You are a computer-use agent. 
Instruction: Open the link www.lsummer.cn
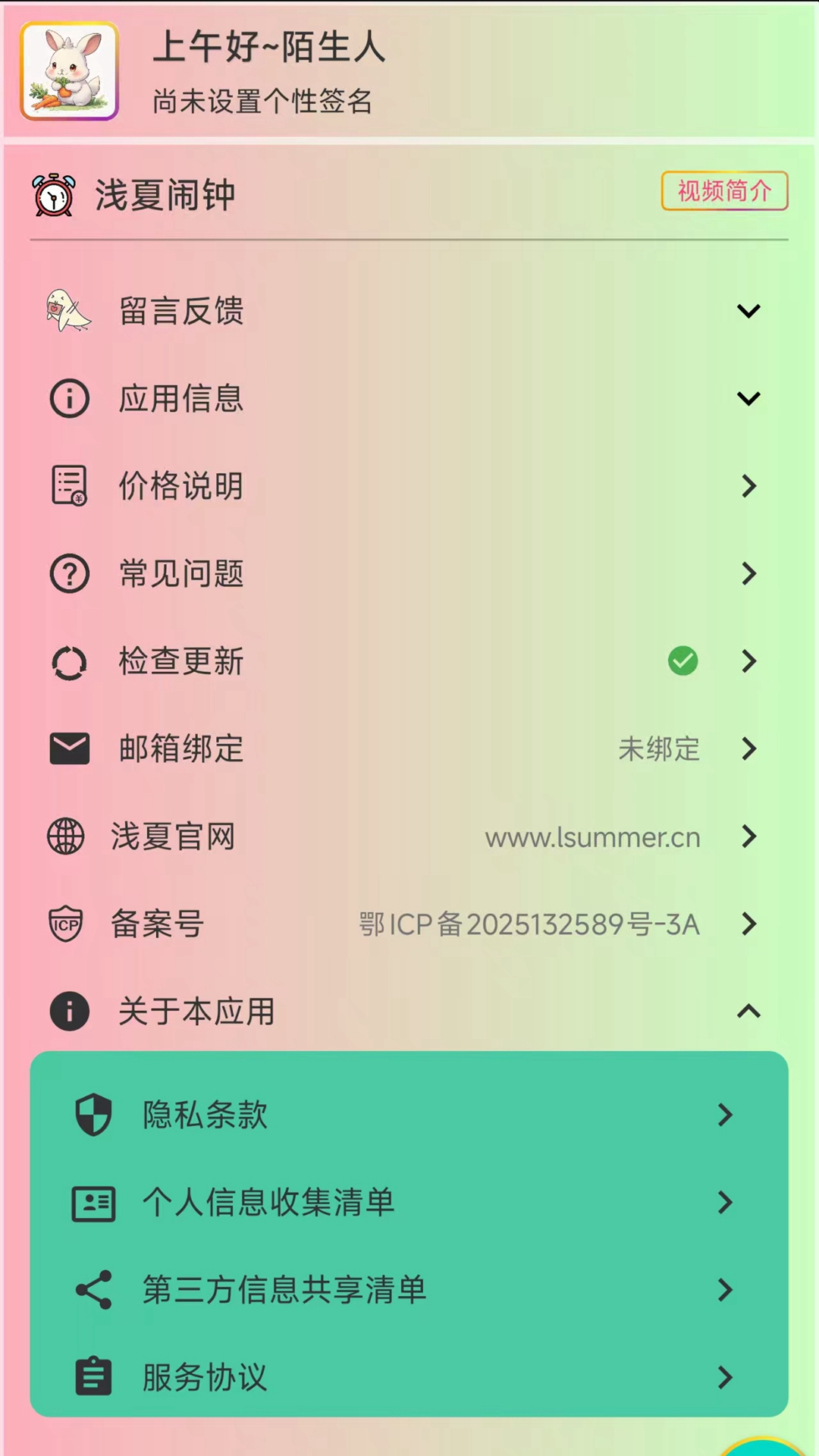coord(593,836)
